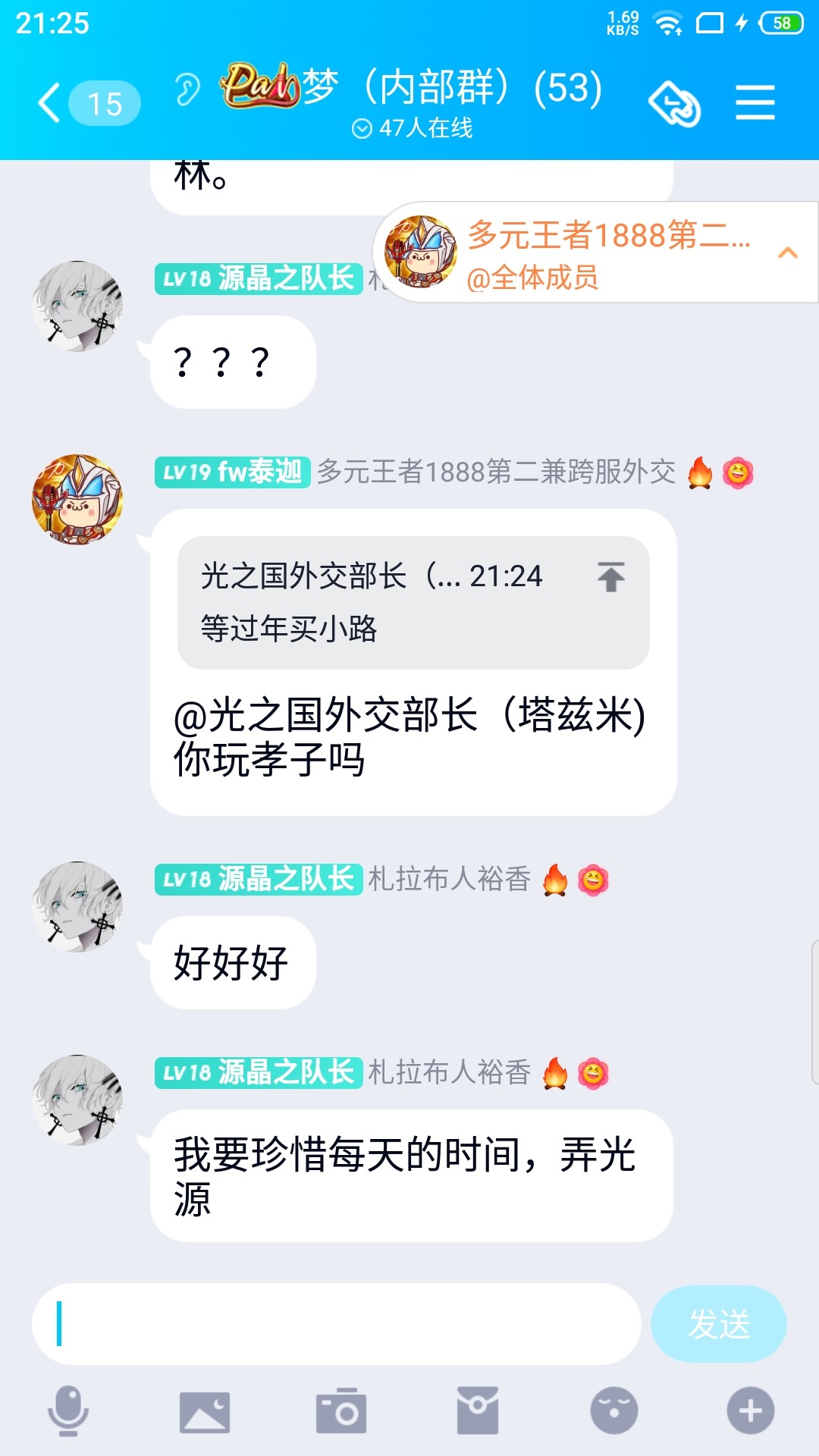The width and height of the screenshot is (819, 1456).
Task: Record a voice message with microphone
Action: [x=68, y=1411]
